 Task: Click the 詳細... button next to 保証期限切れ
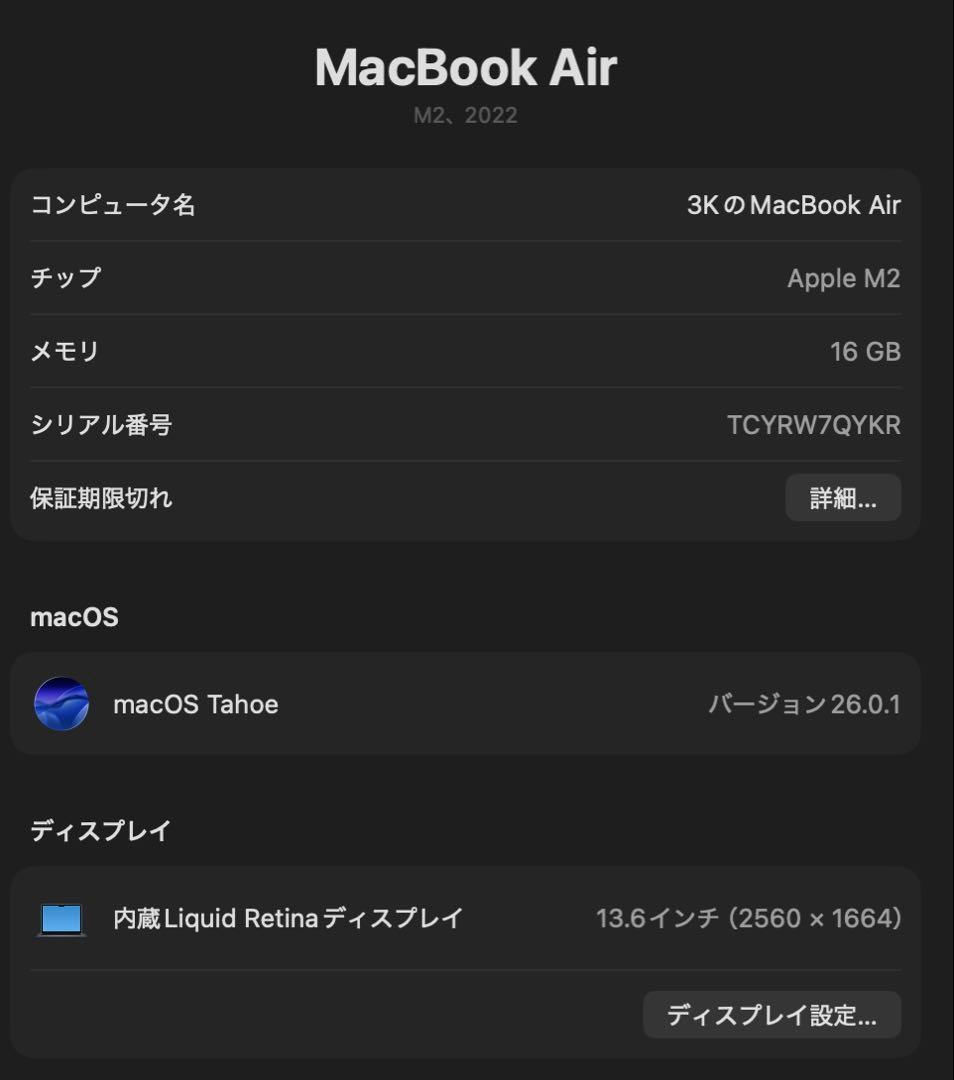tap(843, 497)
